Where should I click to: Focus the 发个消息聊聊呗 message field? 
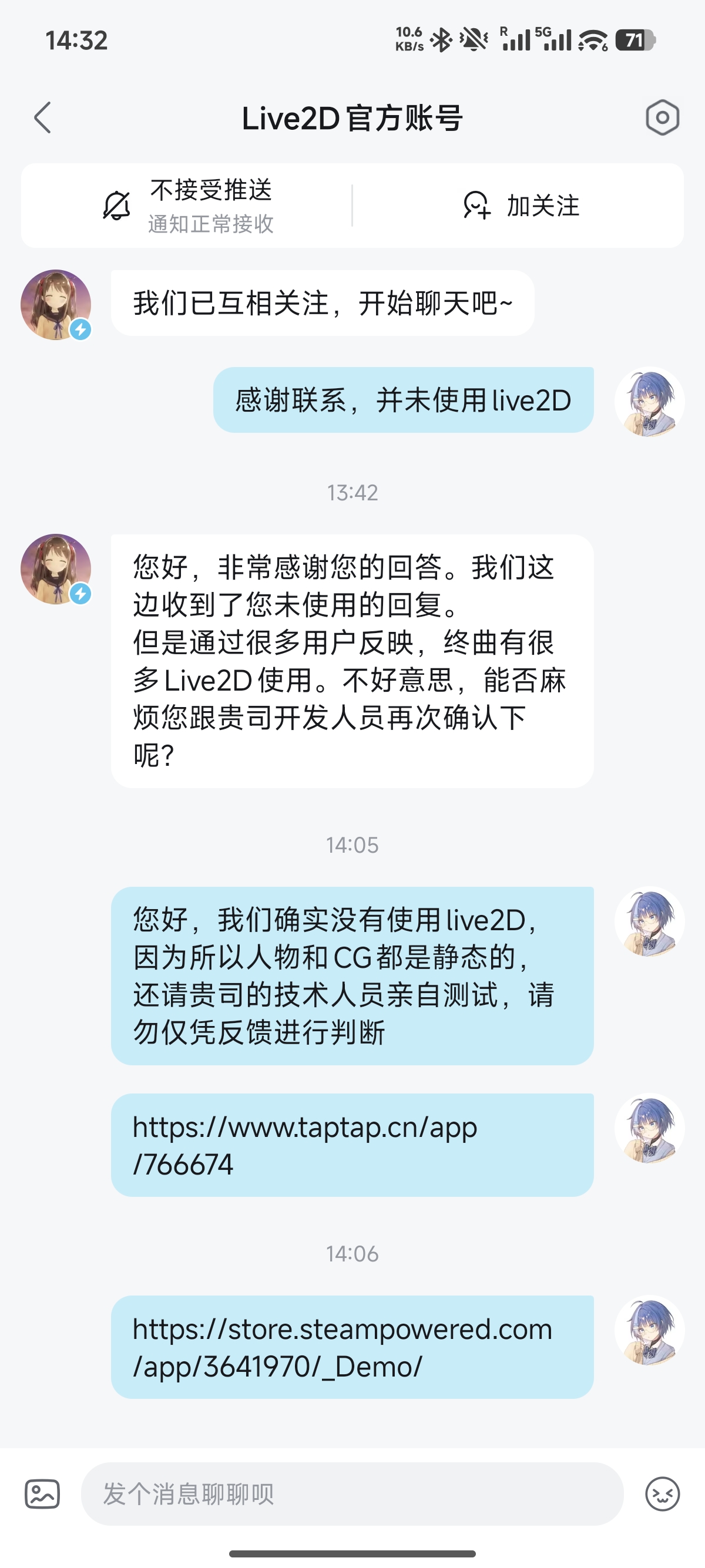[x=351, y=1494]
